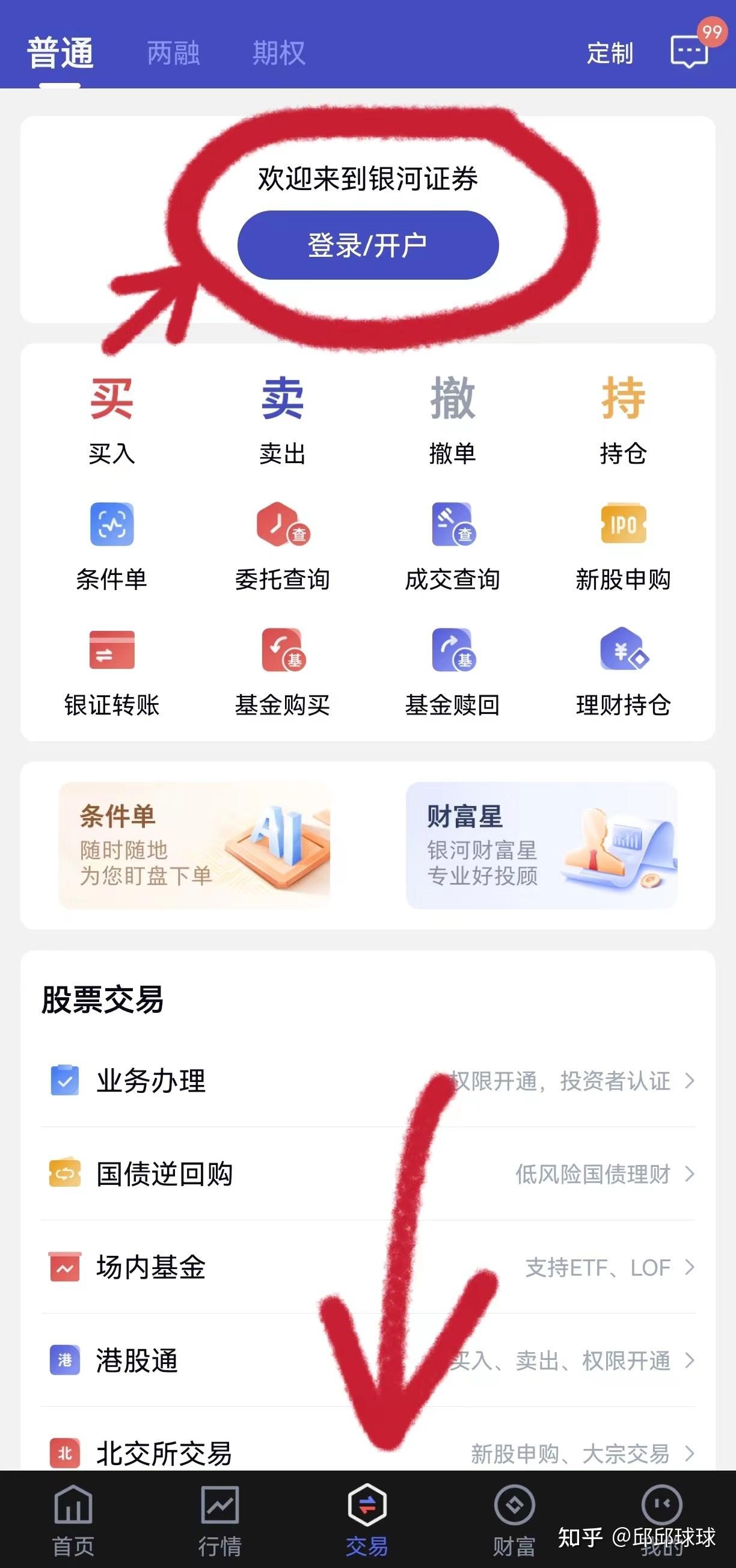
Task: Launch 银证转账 bank transfer
Action: 111,671
